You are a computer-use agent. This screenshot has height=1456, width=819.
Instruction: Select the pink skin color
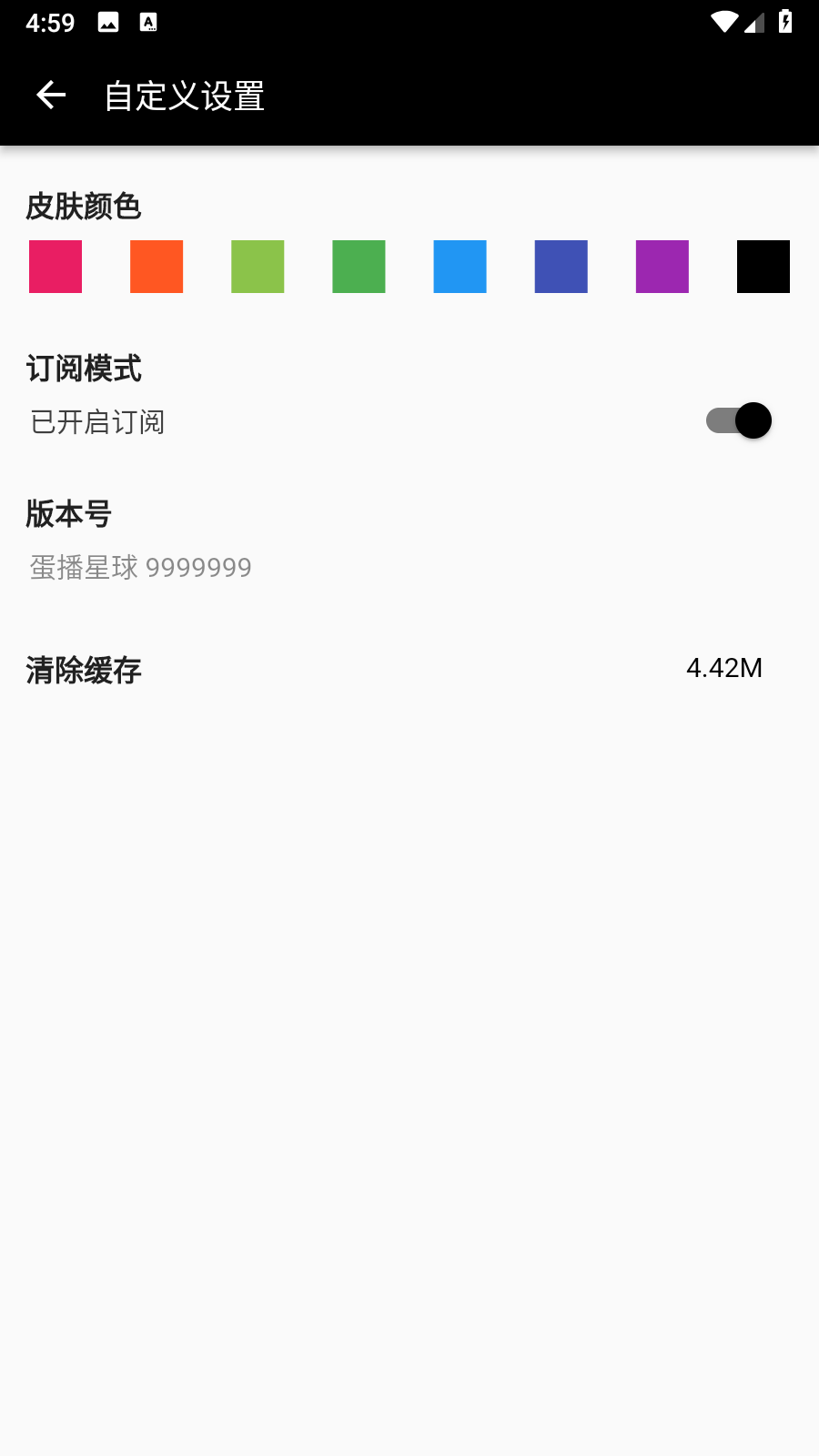(x=56, y=267)
